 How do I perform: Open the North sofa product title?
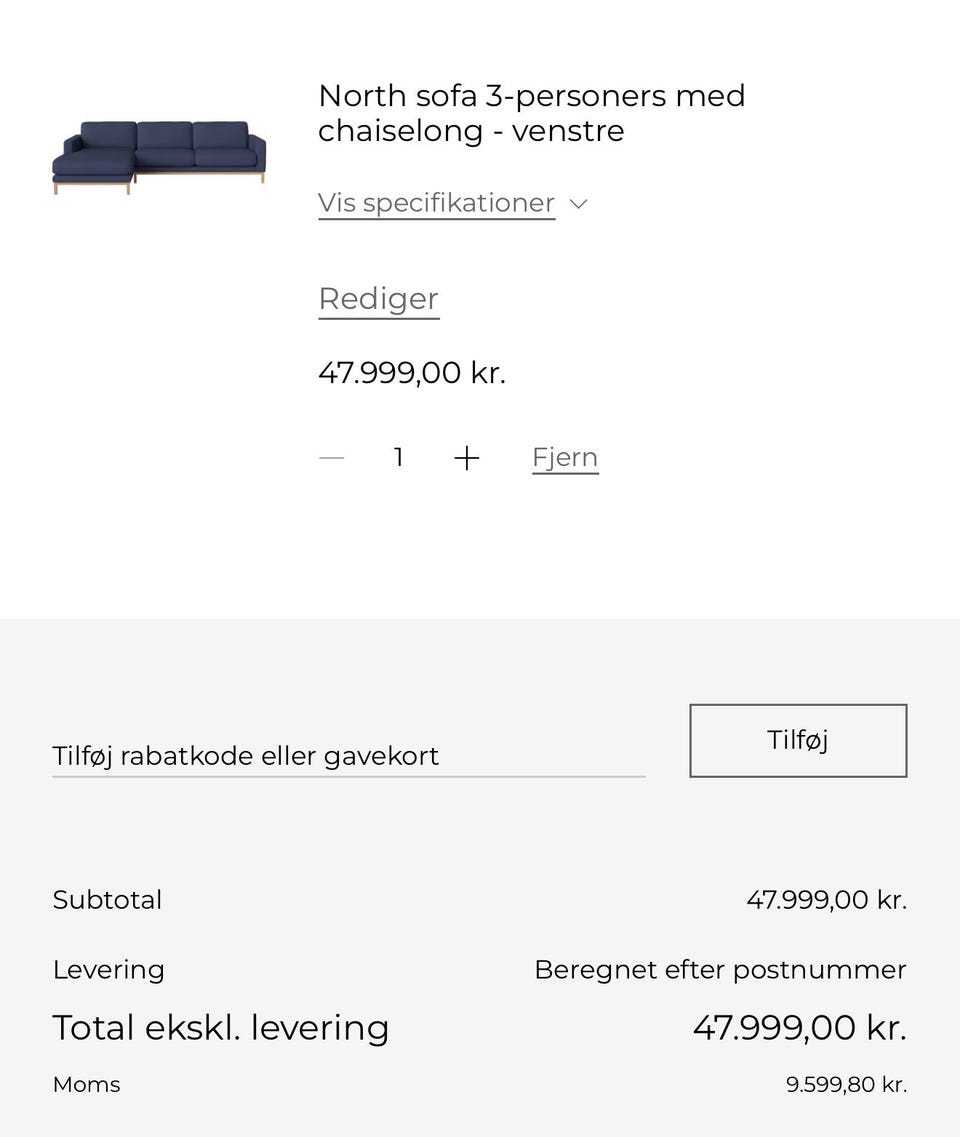(531, 112)
